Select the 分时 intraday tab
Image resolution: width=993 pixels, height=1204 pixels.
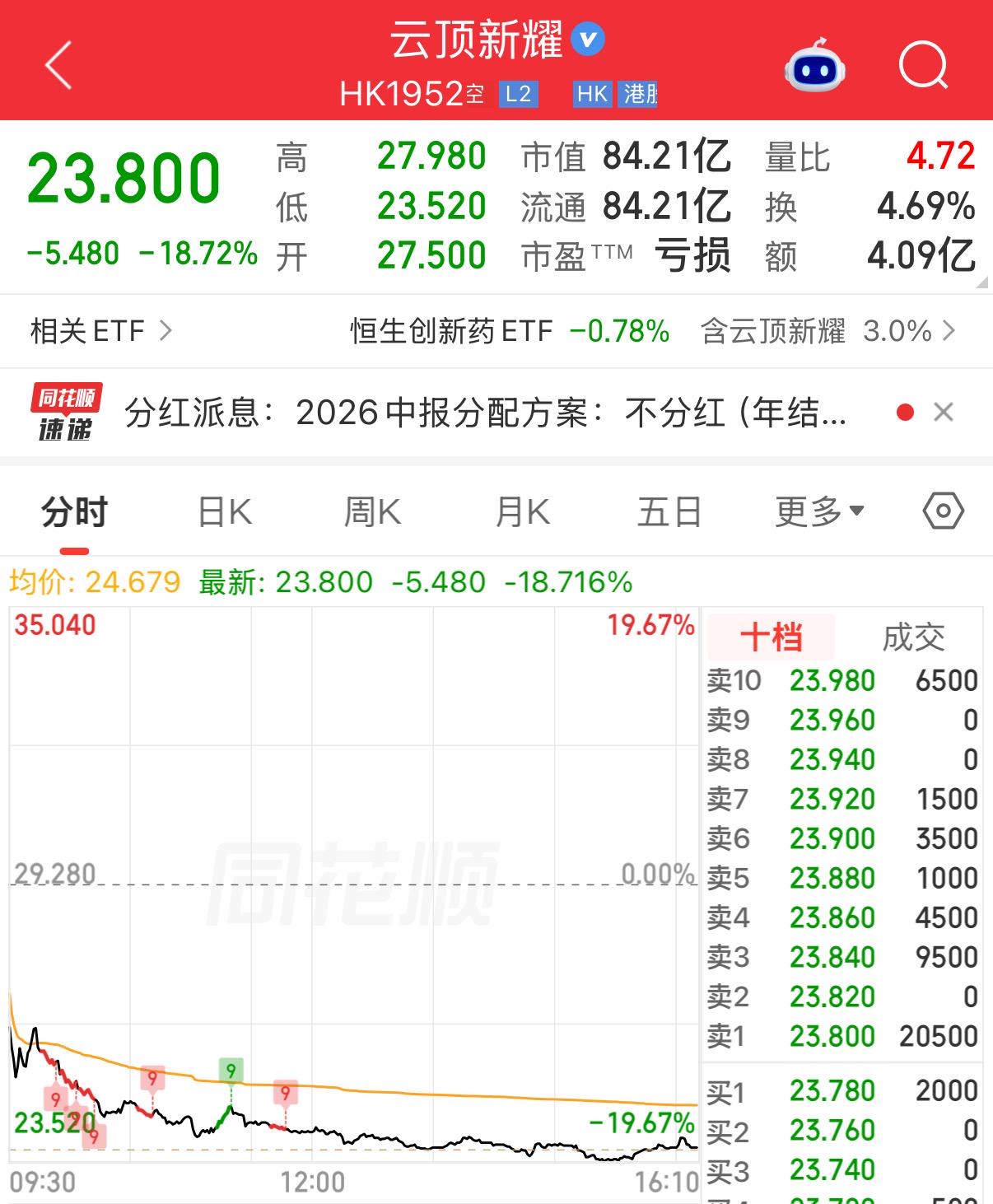74,512
